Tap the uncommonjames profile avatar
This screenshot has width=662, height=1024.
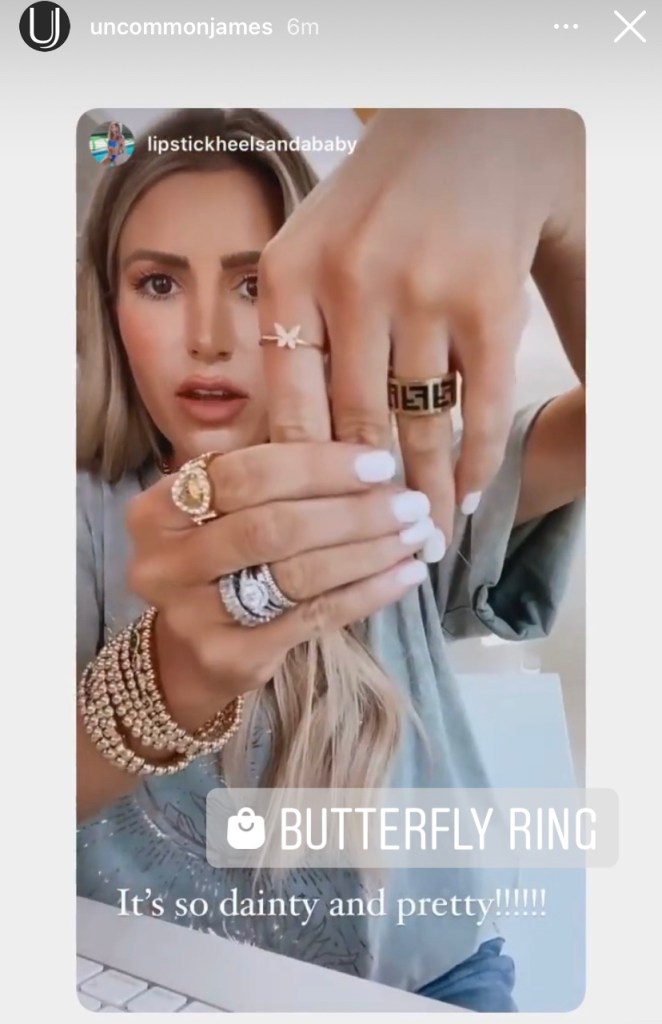tap(45, 27)
